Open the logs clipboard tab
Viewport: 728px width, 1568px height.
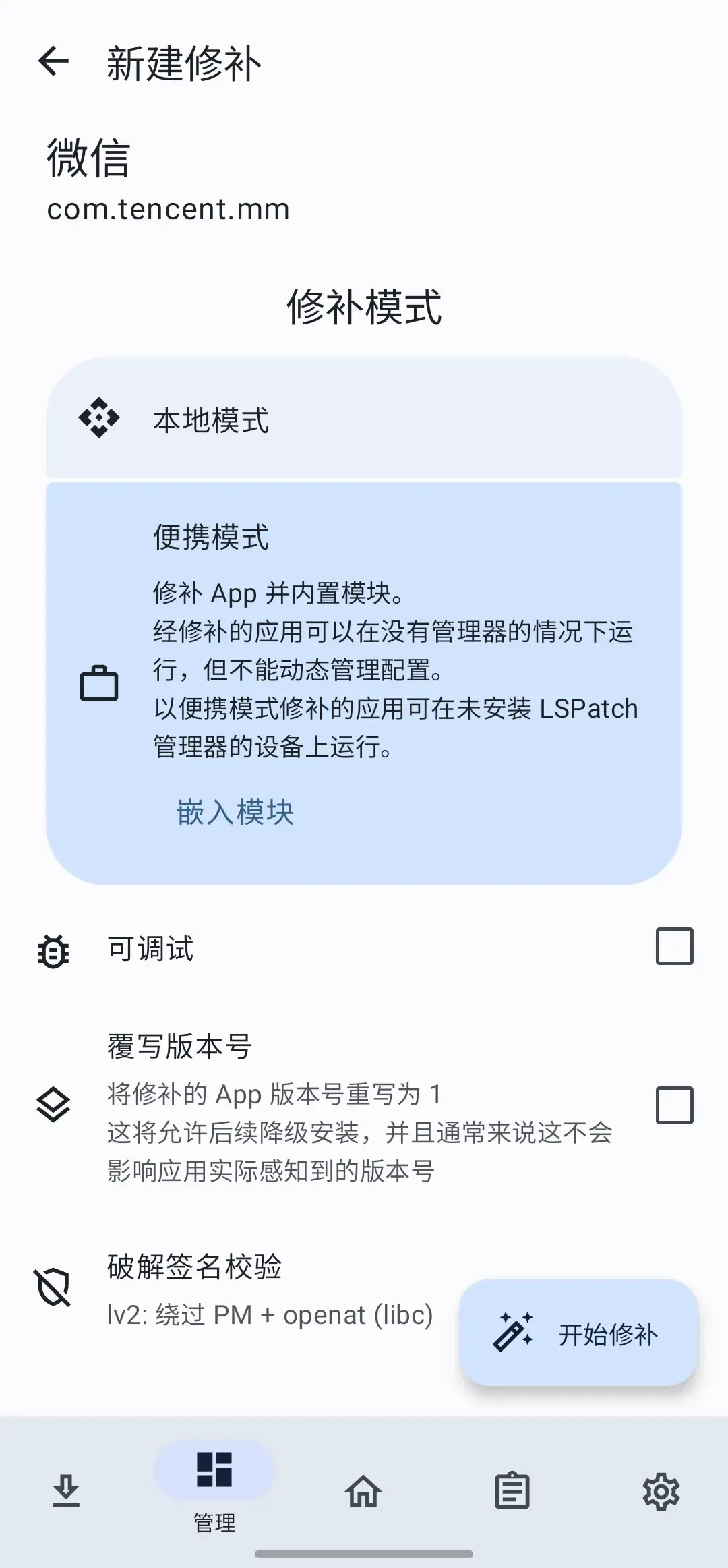[x=512, y=1490]
